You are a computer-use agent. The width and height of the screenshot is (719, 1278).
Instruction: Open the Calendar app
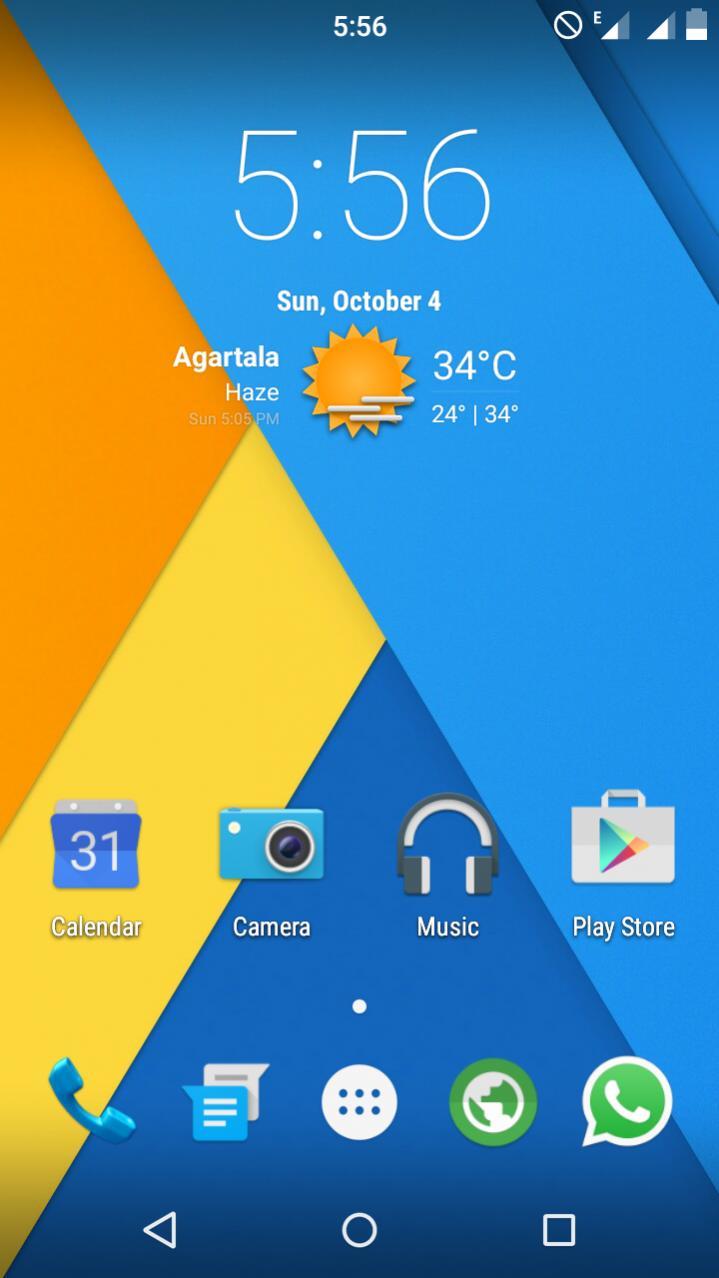tap(96, 849)
